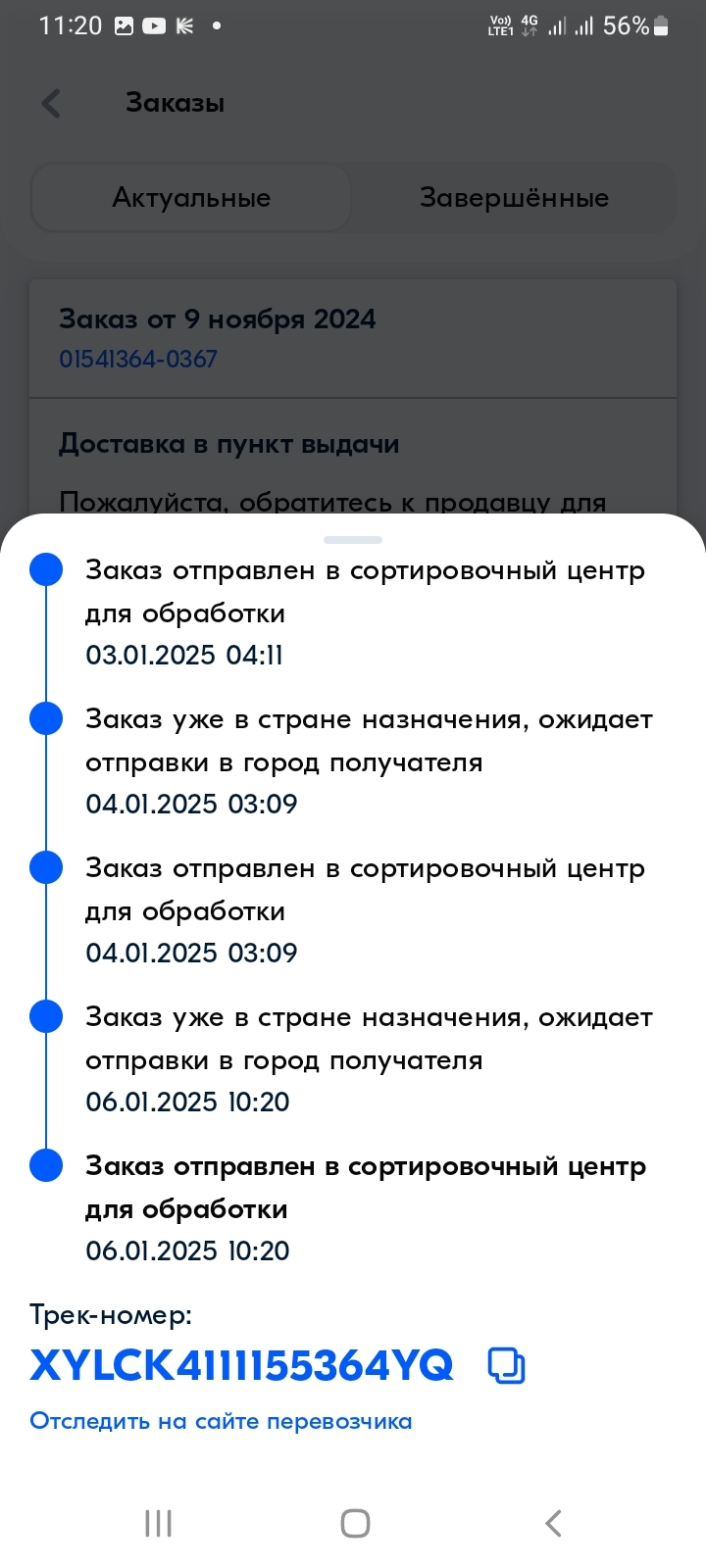Open order number 01541364-0367

point(138,359)
